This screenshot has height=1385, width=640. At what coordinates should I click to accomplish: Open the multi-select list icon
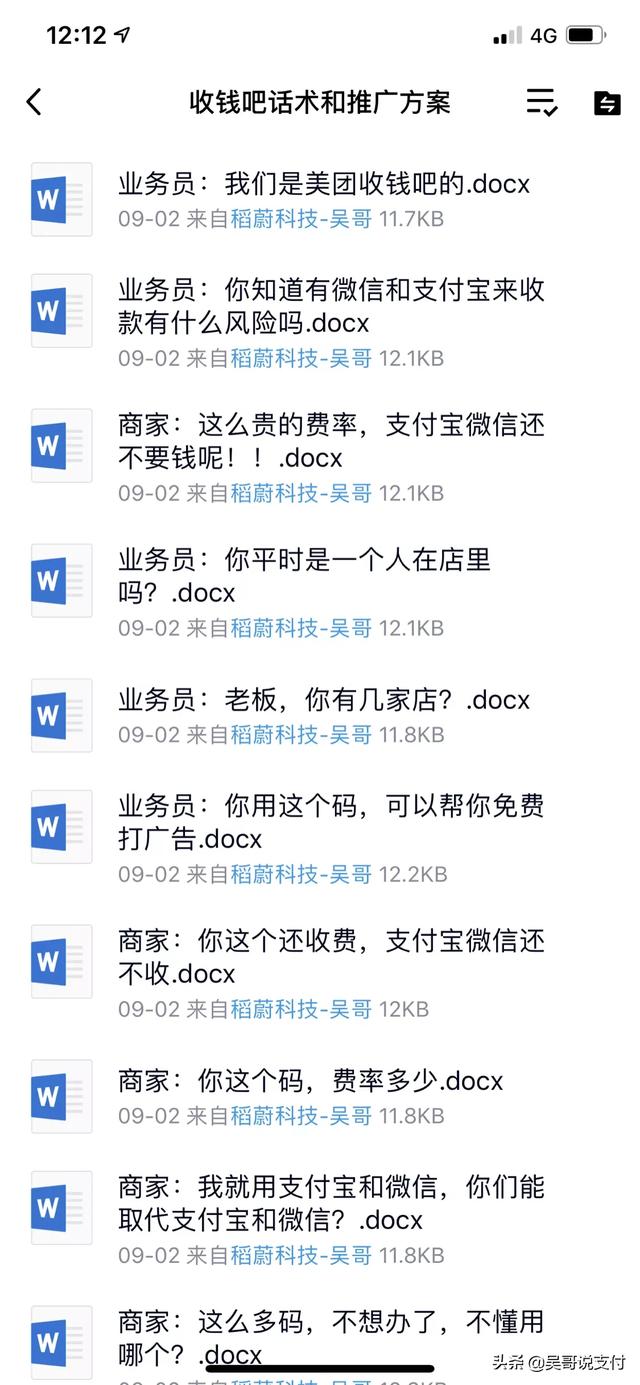[x=541, y=101]
